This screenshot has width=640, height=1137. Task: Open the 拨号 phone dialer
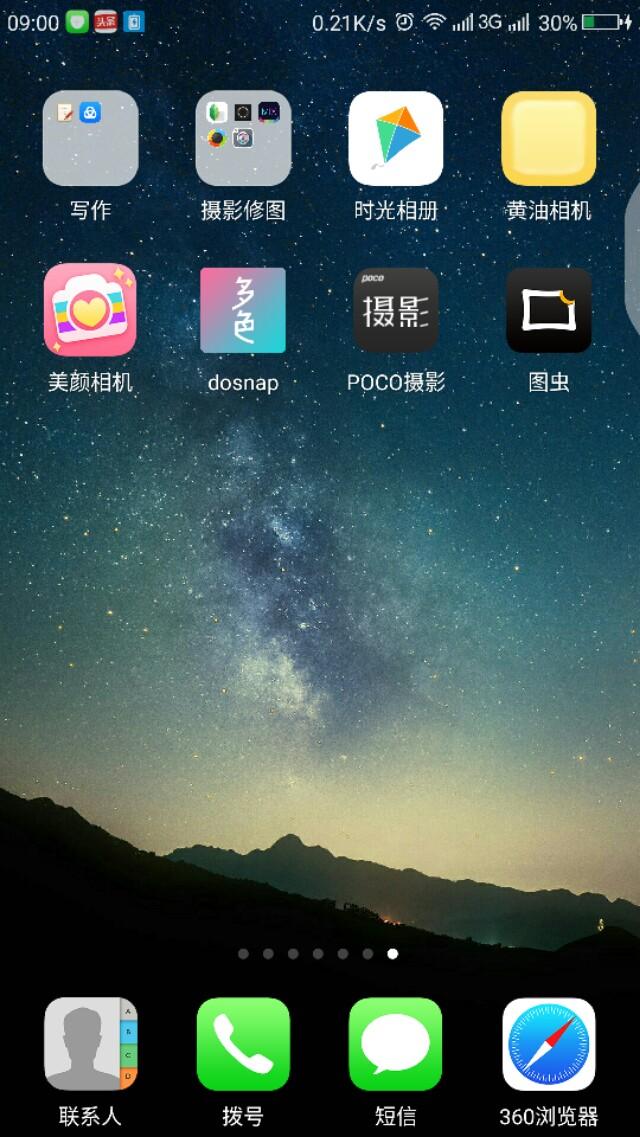[x=243, y=1044]
